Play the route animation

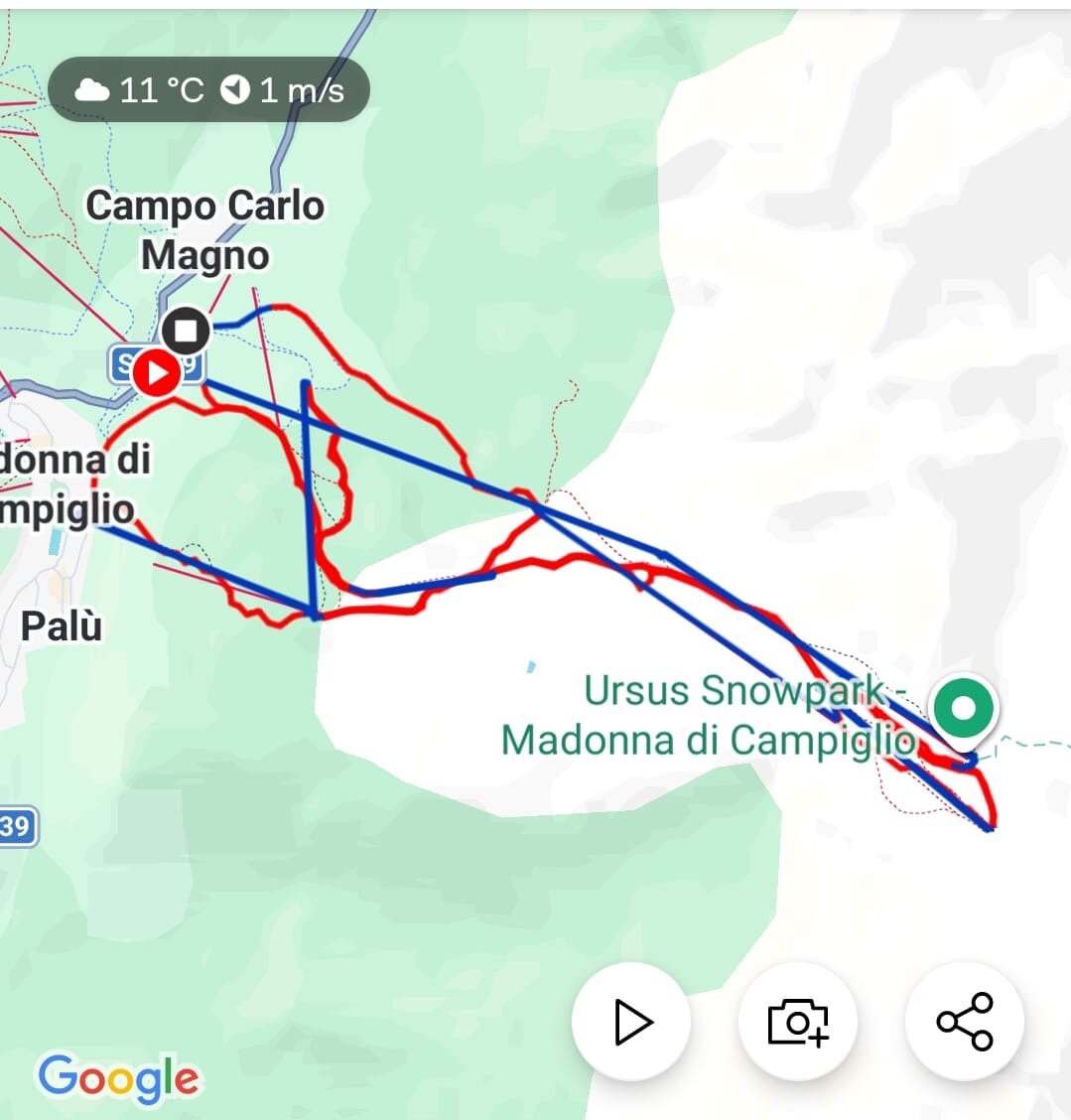[x=631, y=1022]
